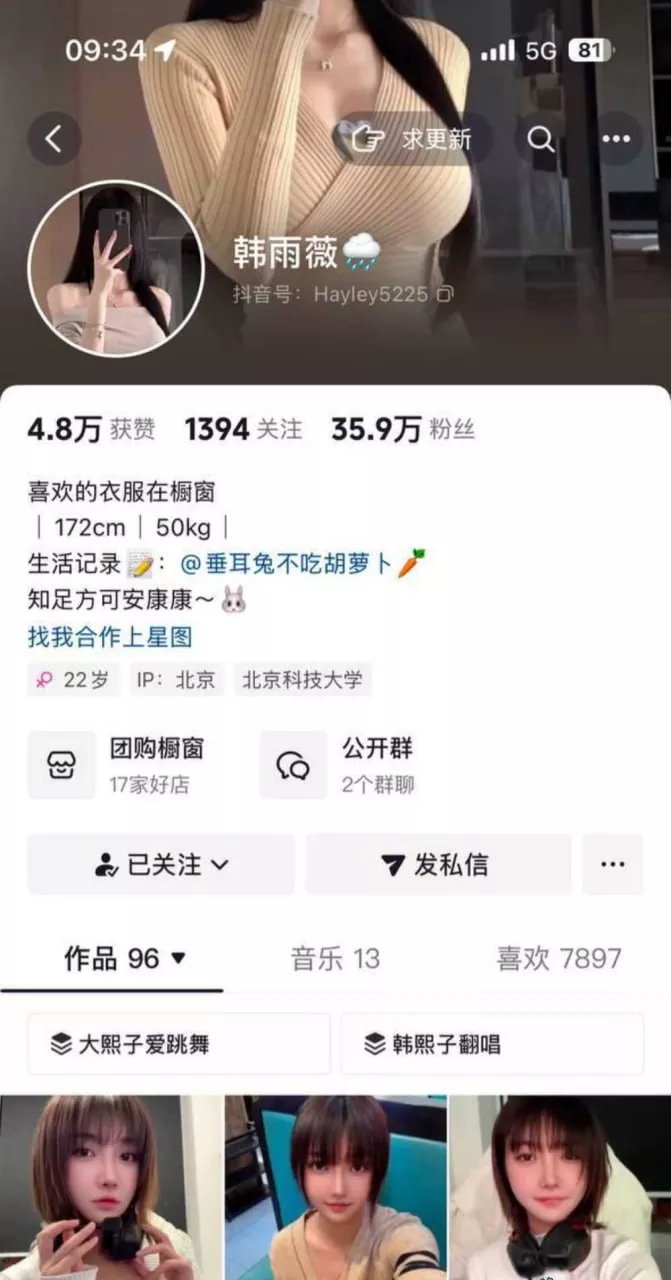
Task: Send a private message via 发私信
Action: tap(438, 864)
